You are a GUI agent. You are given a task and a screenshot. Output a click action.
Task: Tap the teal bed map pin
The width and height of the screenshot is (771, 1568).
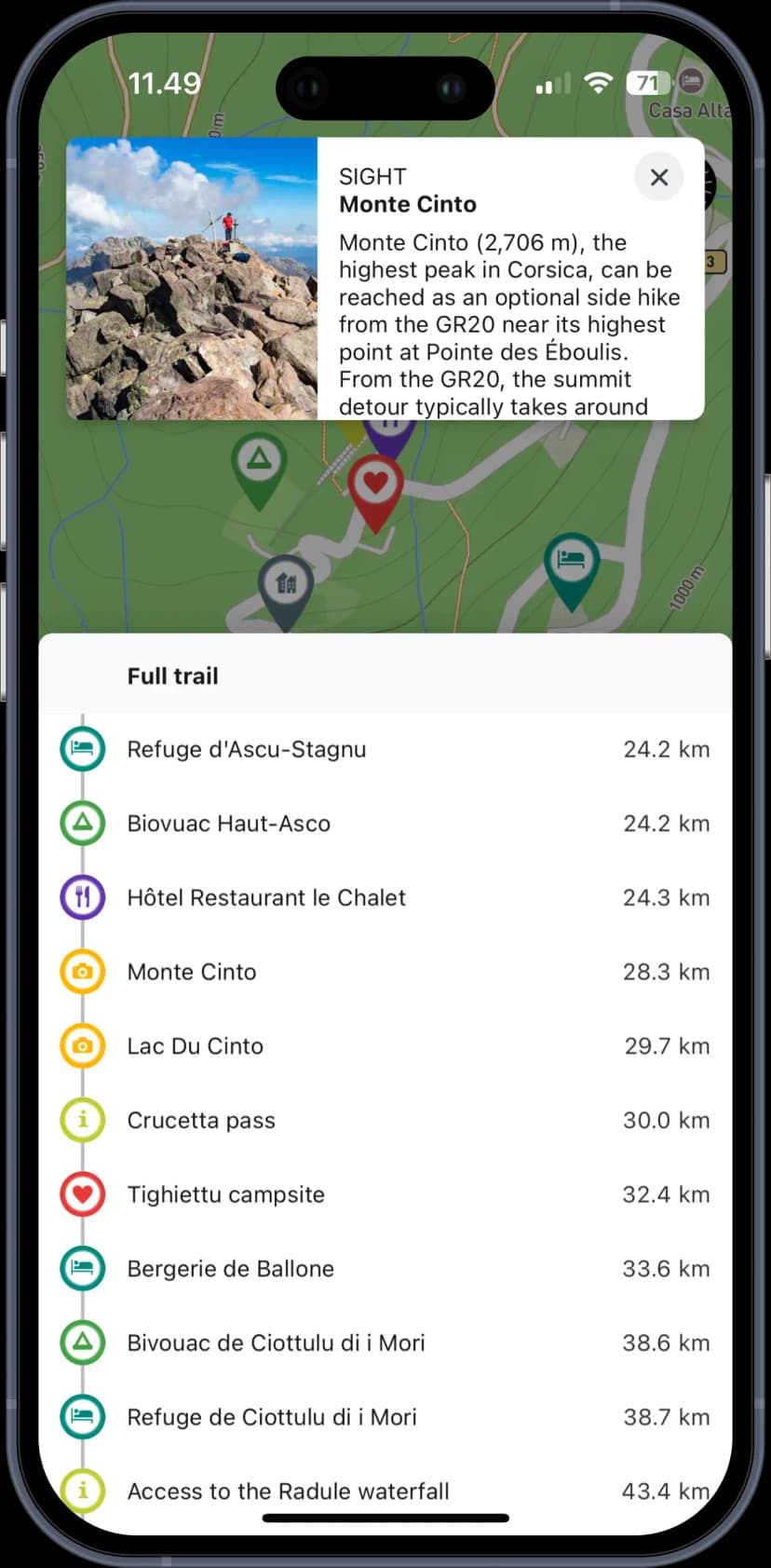coord(571,562)
